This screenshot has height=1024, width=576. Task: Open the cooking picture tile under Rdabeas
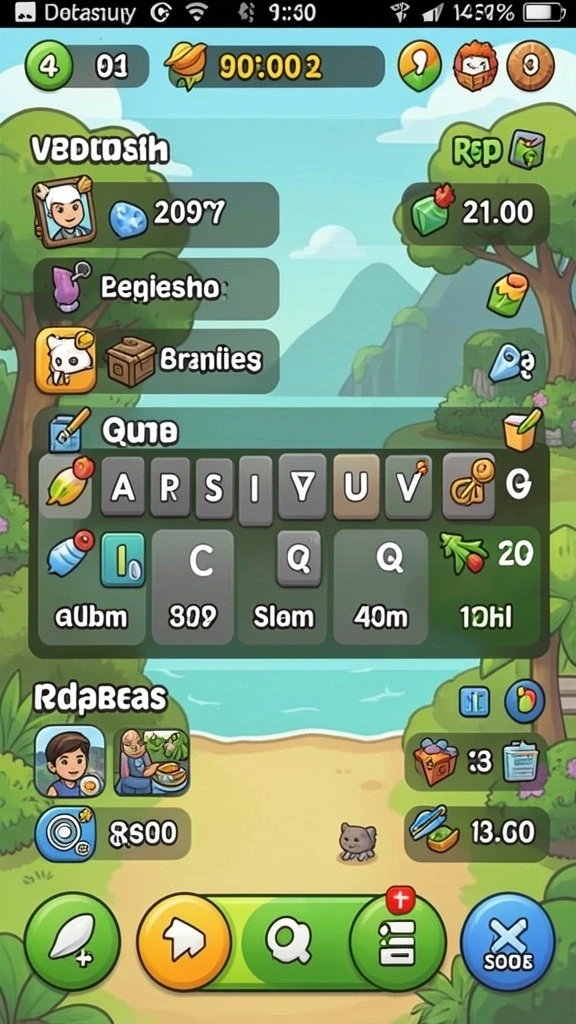[152, 761]
